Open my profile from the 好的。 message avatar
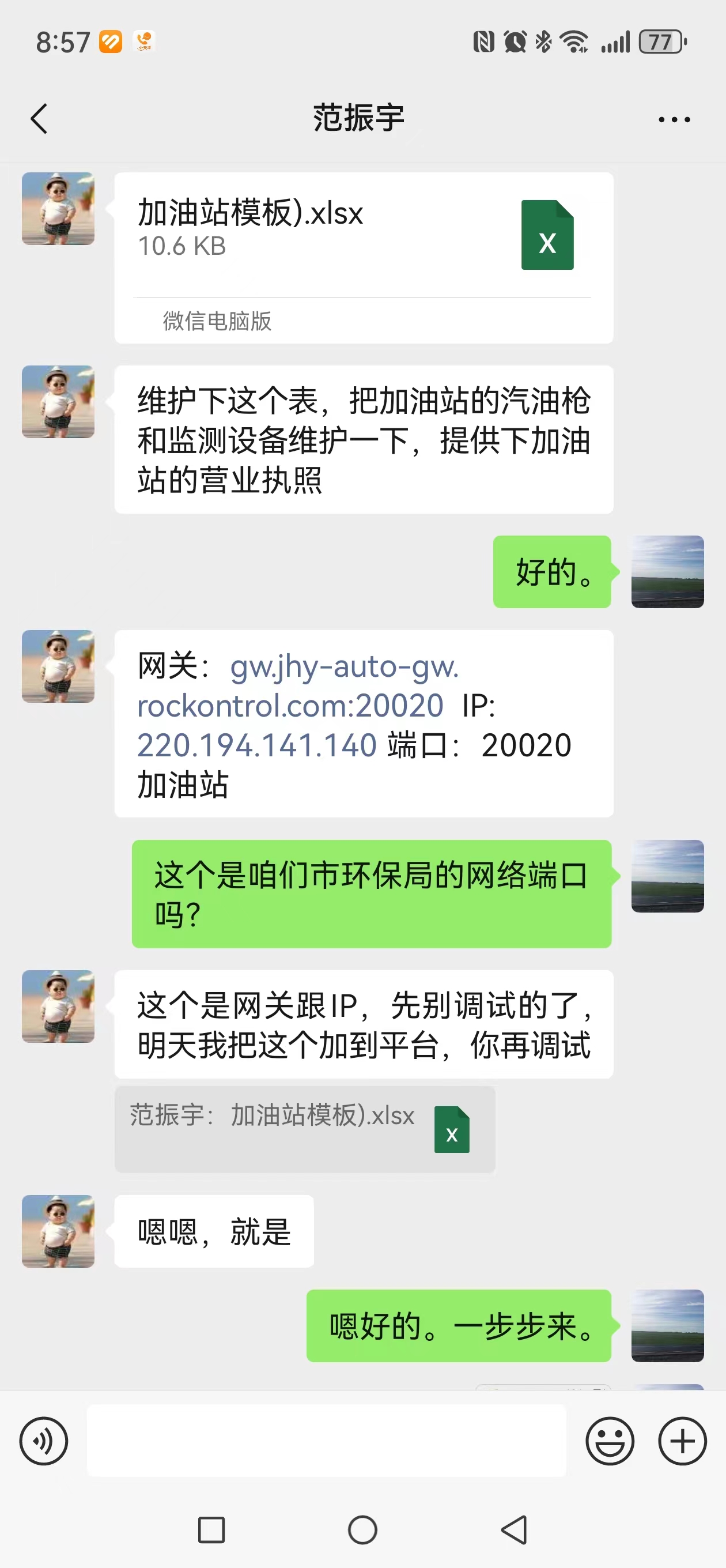726x1568 pixels. coord(667,571)
